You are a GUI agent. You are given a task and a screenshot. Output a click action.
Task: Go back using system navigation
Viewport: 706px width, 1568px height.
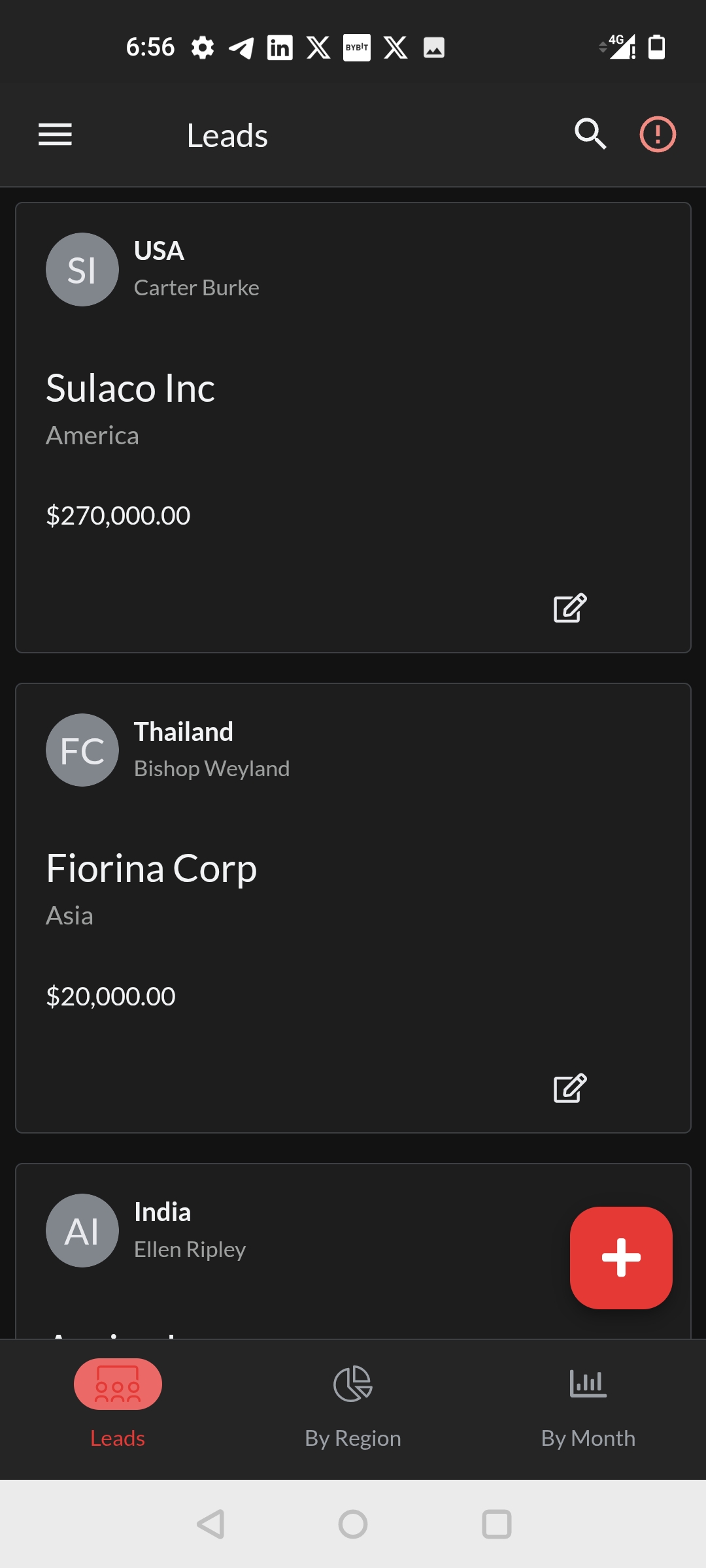(x=210, y=1524)
